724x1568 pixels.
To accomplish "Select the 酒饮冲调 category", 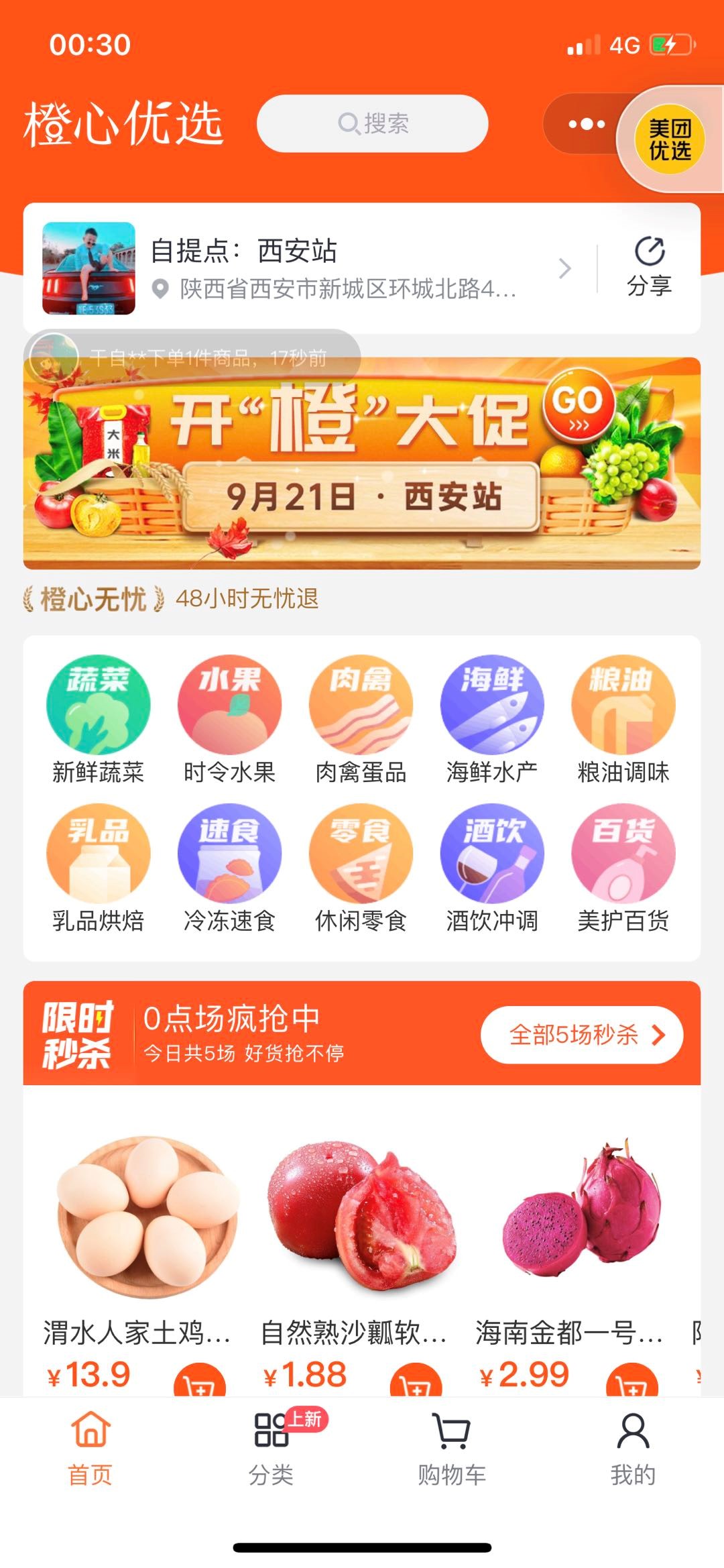I will click(x=491, y=868).
